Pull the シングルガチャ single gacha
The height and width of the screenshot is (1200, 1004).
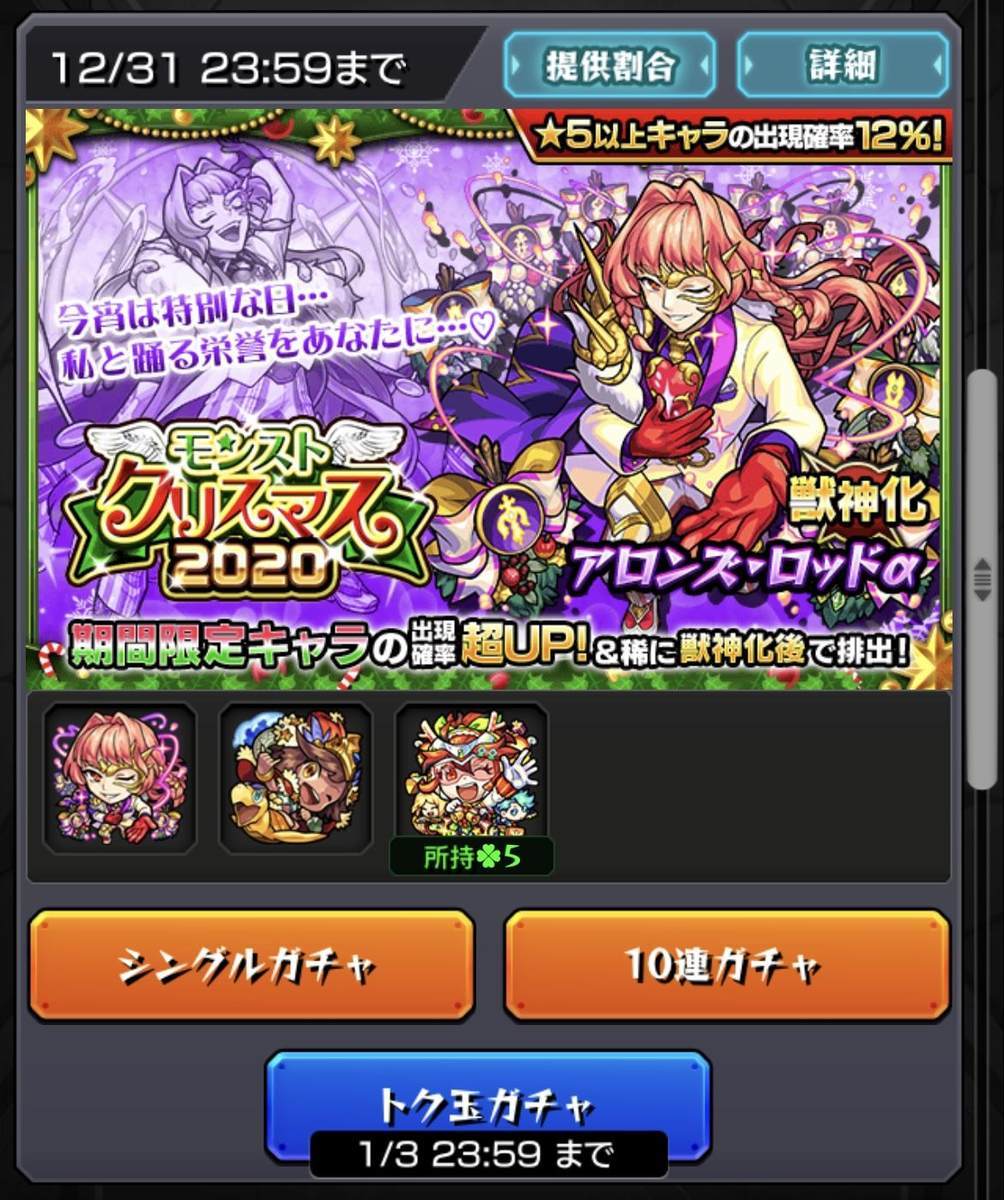pos(250,964)
